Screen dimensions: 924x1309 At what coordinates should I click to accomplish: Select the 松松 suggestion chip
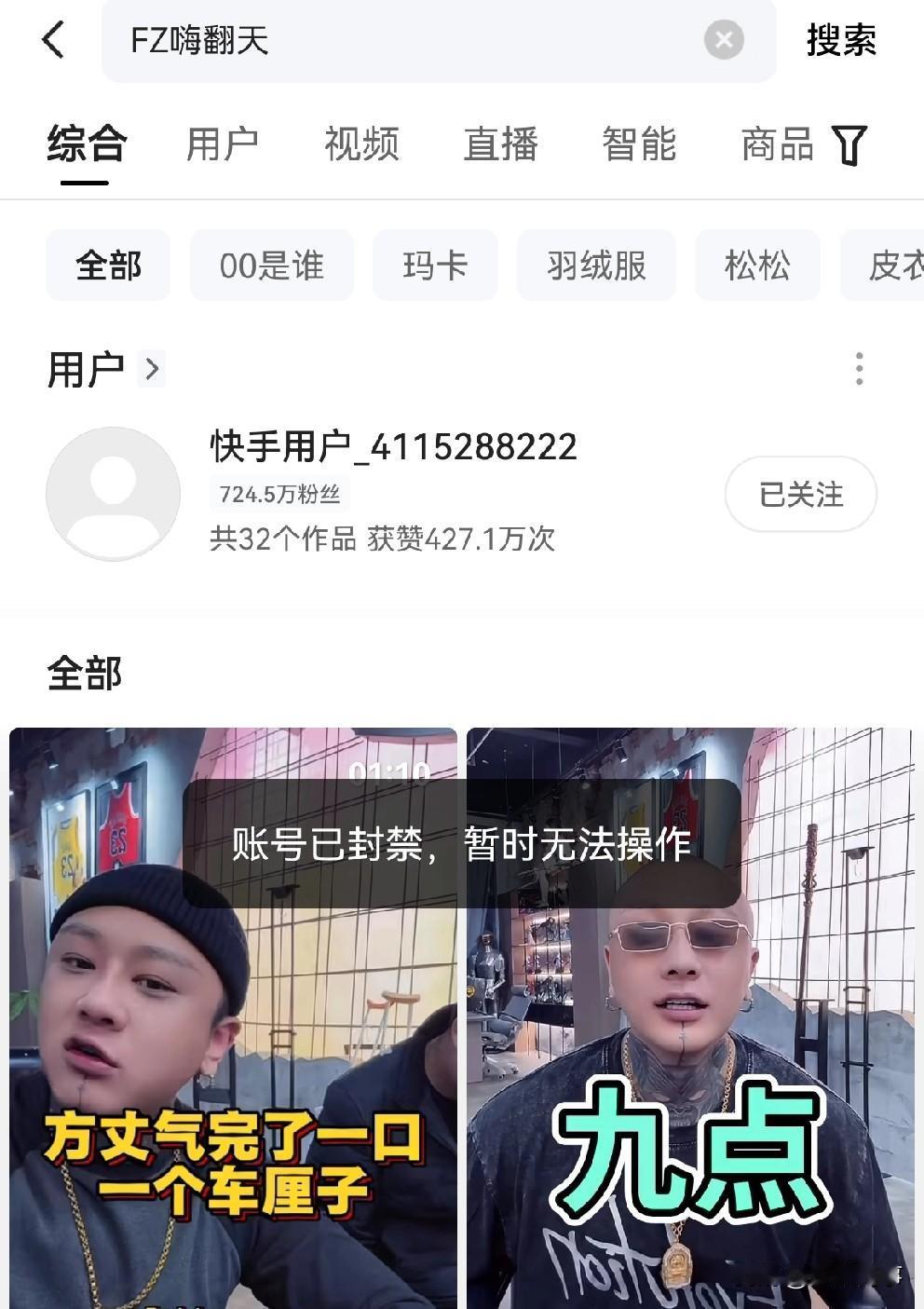(757, 265)
